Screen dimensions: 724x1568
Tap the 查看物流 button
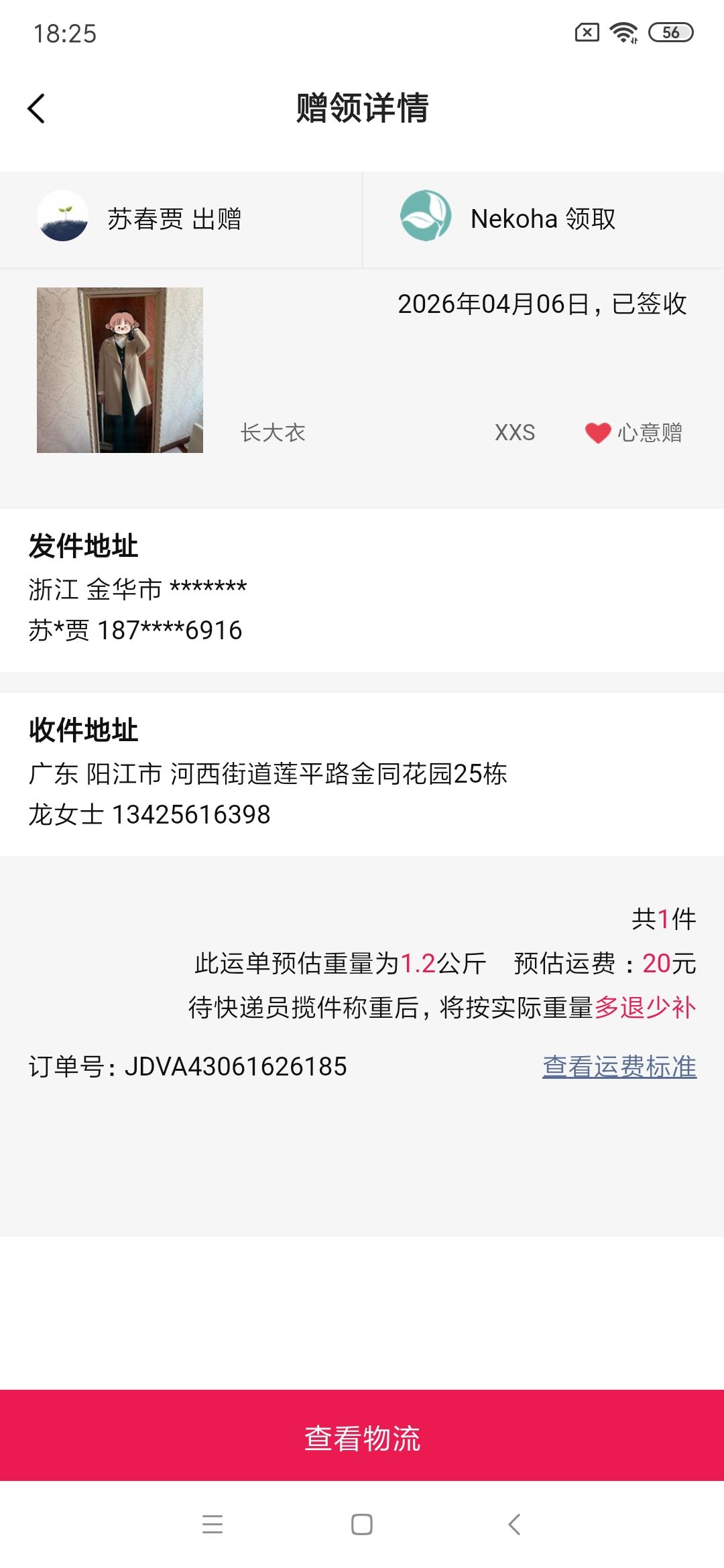(x=362, y=1438)
